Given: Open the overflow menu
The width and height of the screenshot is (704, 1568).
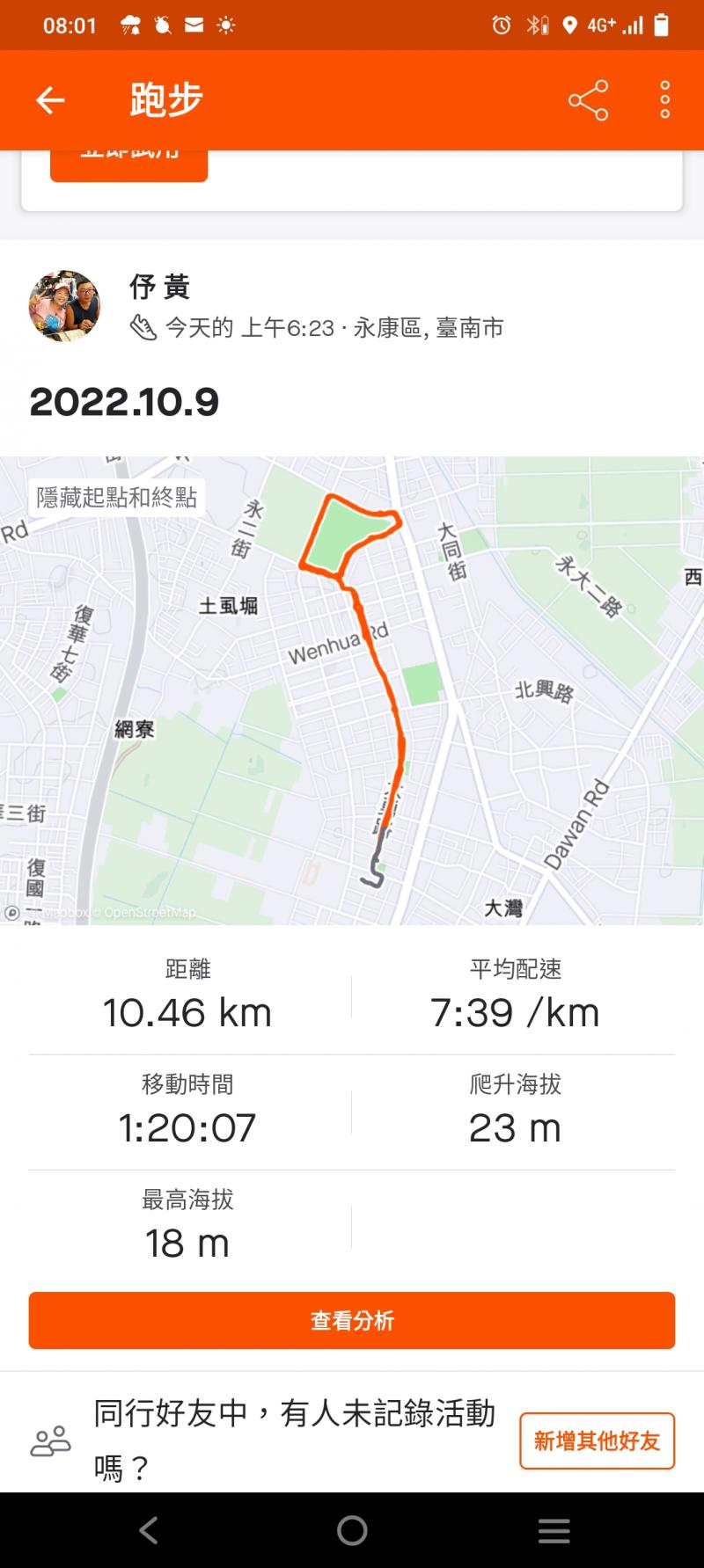Looking at the screenshot, I should tap(664, 100).
